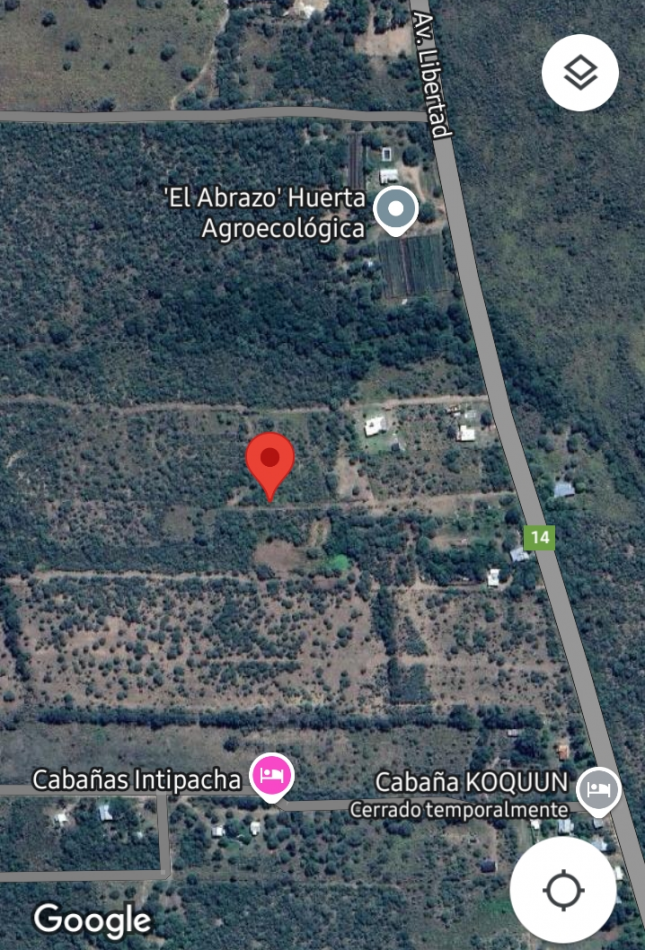Open Cabaña KOQUUN lodging marker
645x950 pixels.
click(598, 789)
